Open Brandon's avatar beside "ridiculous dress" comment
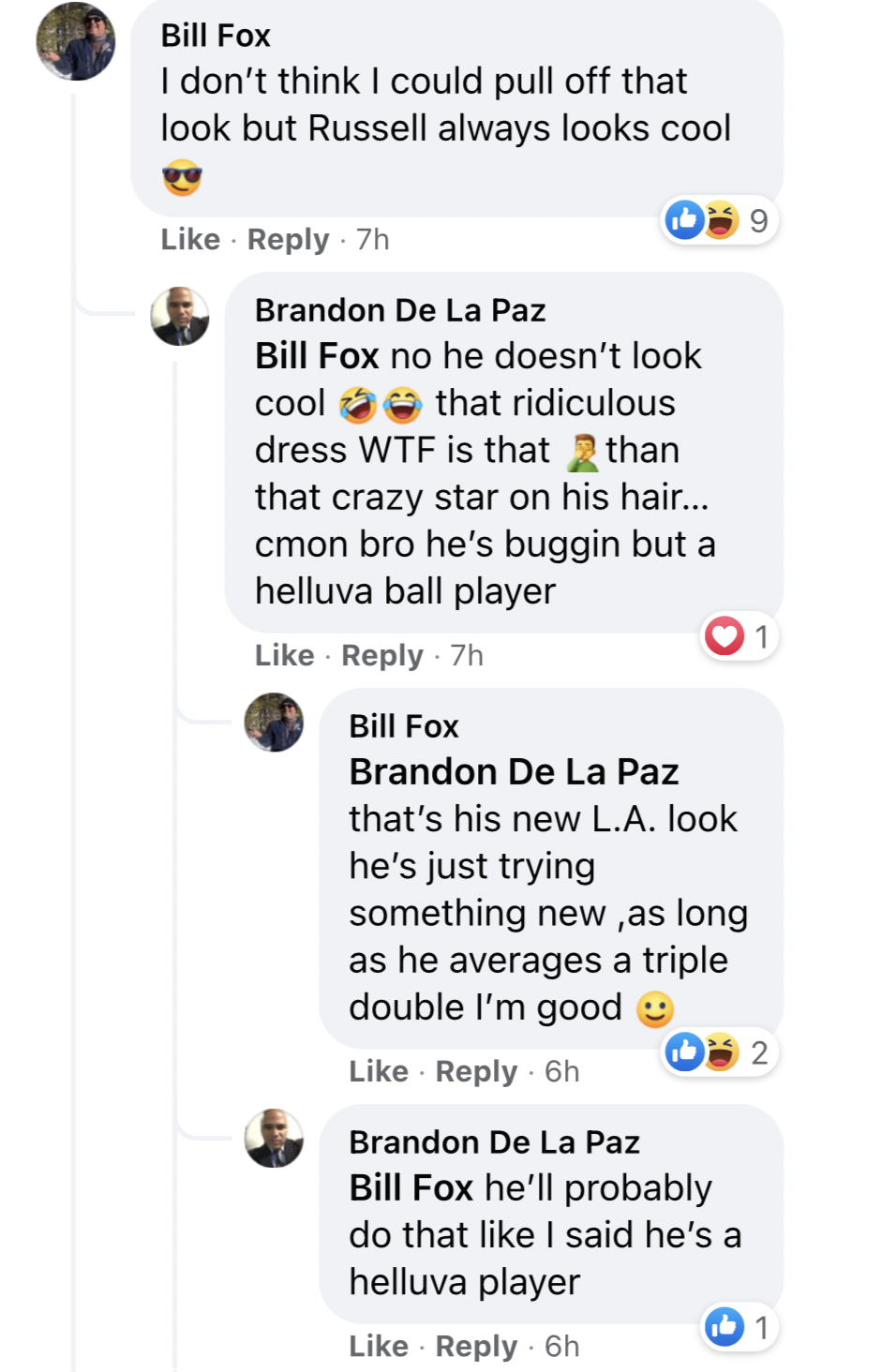881x1372 pixels. (x=180, y=317)
